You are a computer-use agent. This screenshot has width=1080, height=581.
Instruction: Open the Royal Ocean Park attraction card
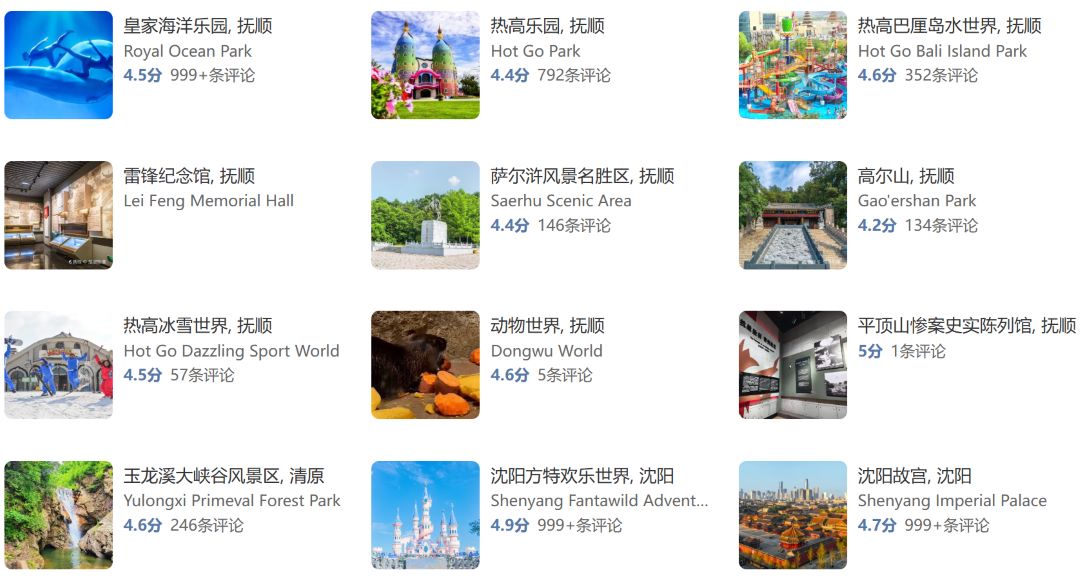pos(197,27)
